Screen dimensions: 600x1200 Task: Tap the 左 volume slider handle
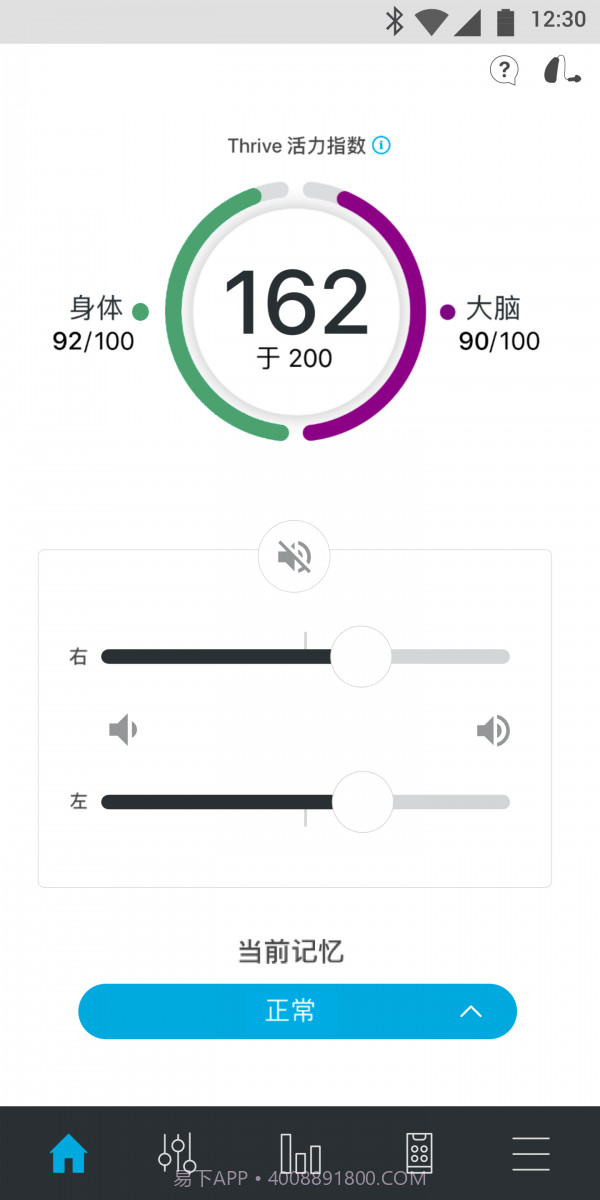click(362, 802)
